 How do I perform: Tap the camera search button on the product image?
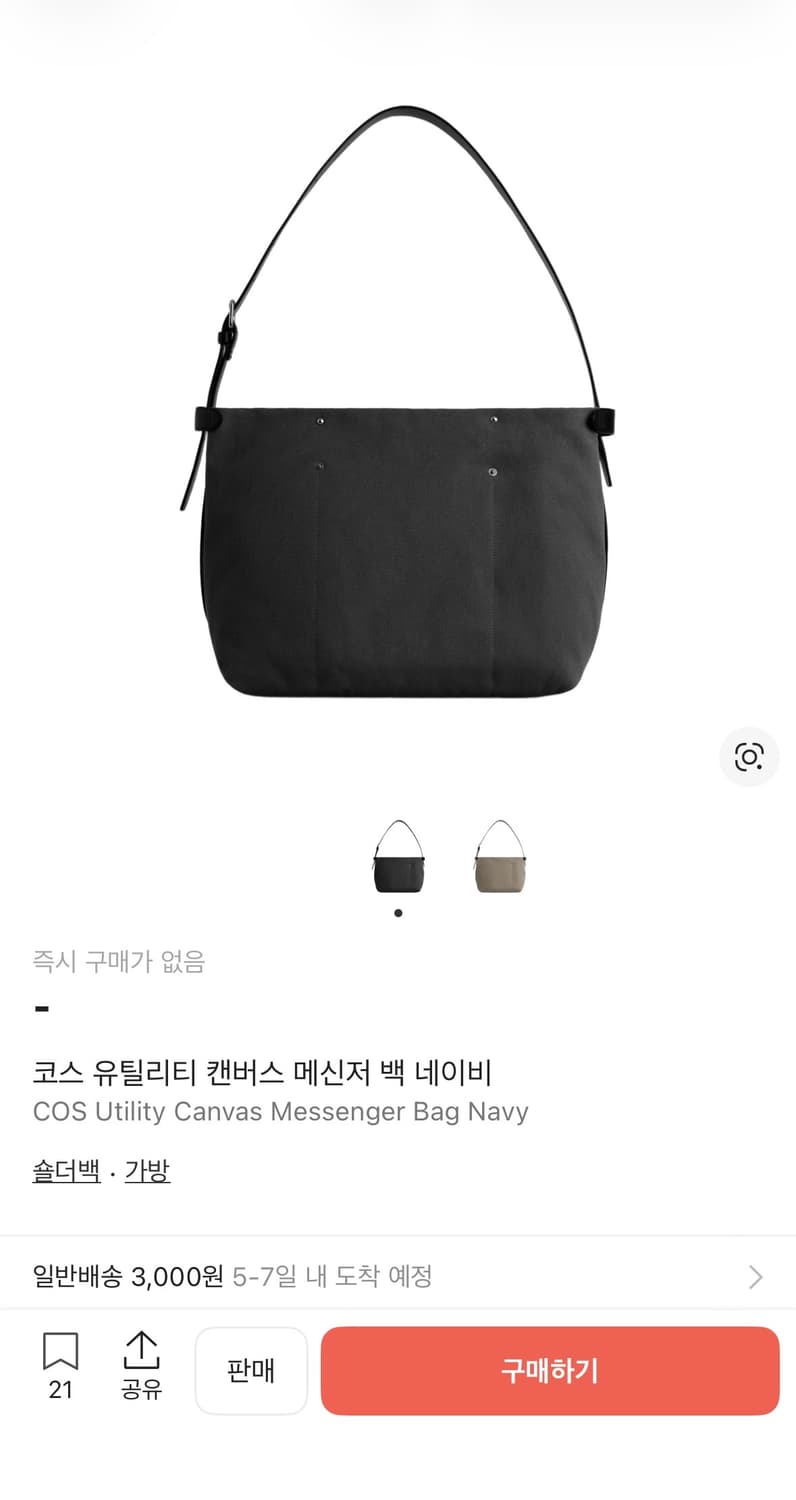pyautogui.click(x=749, y=758)
